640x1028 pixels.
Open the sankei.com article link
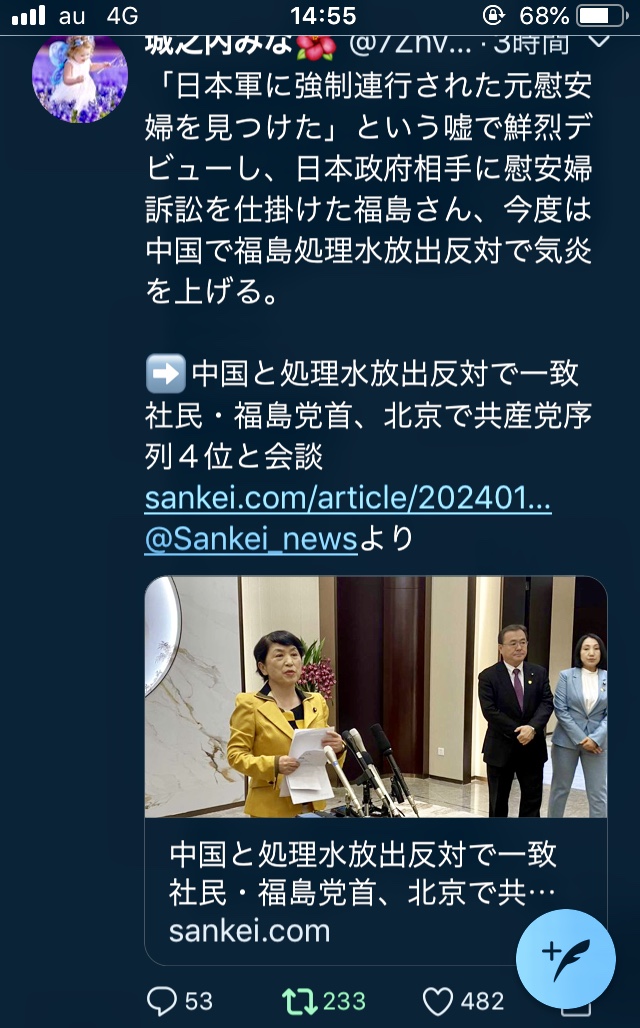coord(347,498)
